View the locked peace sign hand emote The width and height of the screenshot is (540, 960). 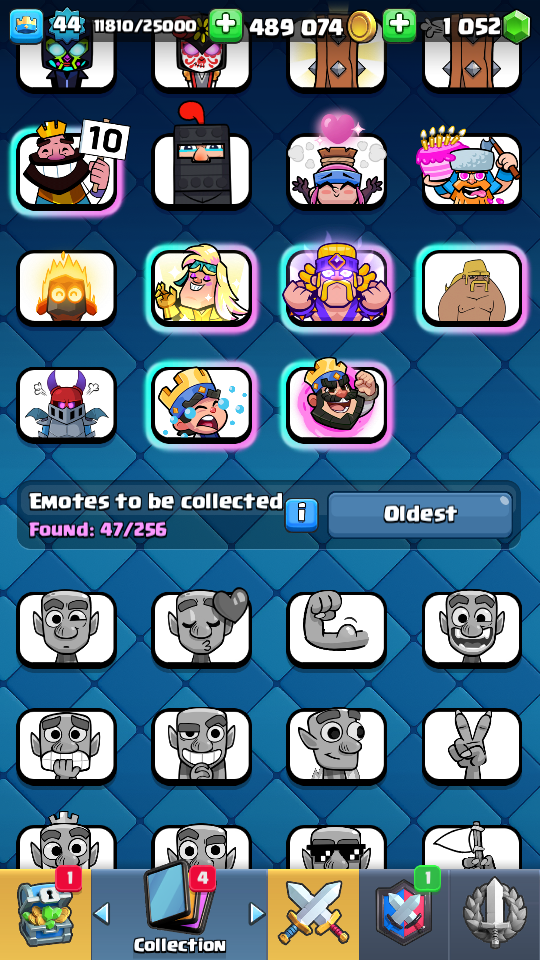tap(472, 745)
